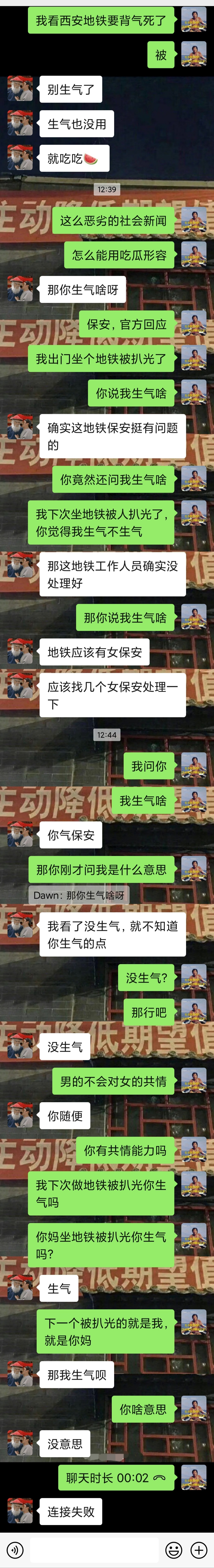Open quoted message Dawn: 那你生气啥呀
The image size is (214, 1568).
point(79,895)
